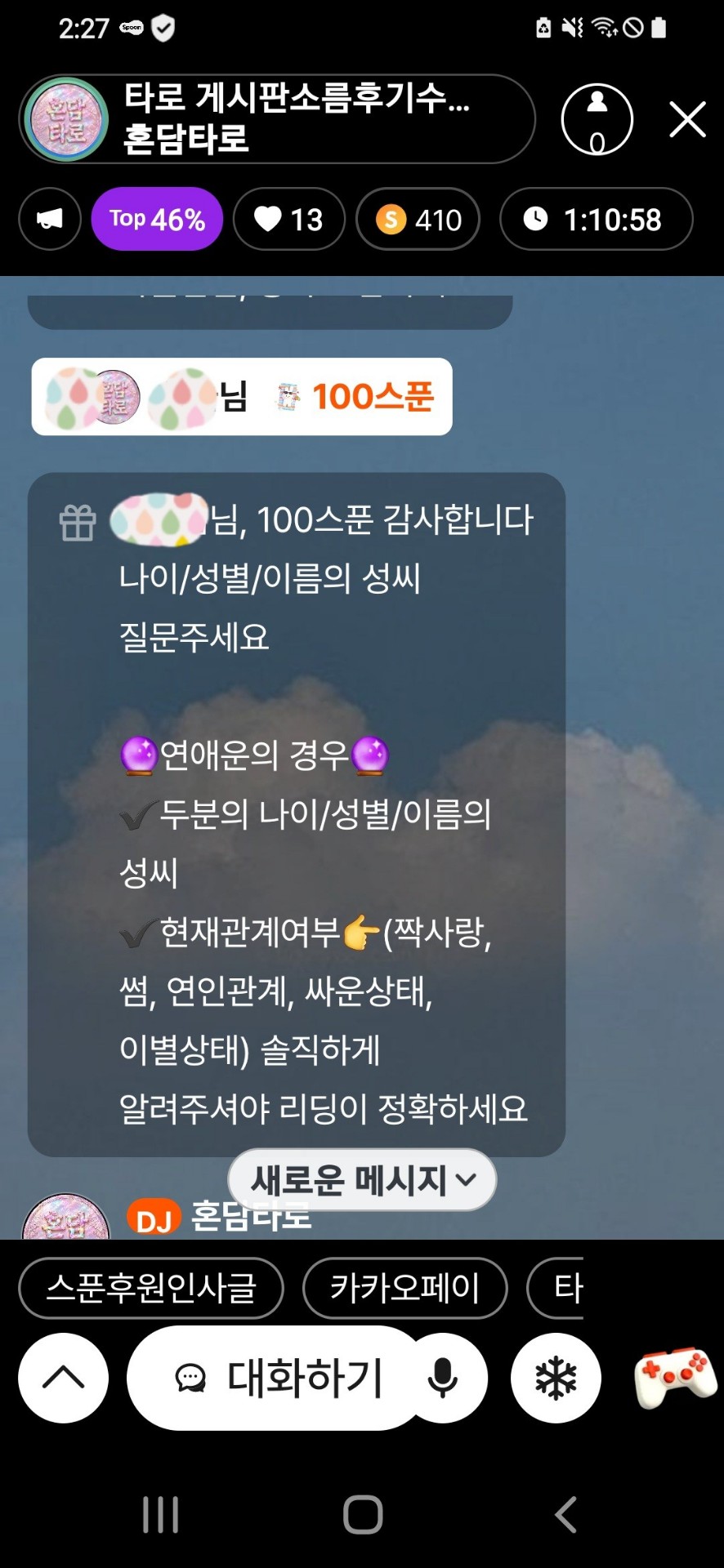This screenshot has width=724, height=1568.
Task: Like the stream with the heart chip
Action: pyautogui.click(x=289, y=219)
